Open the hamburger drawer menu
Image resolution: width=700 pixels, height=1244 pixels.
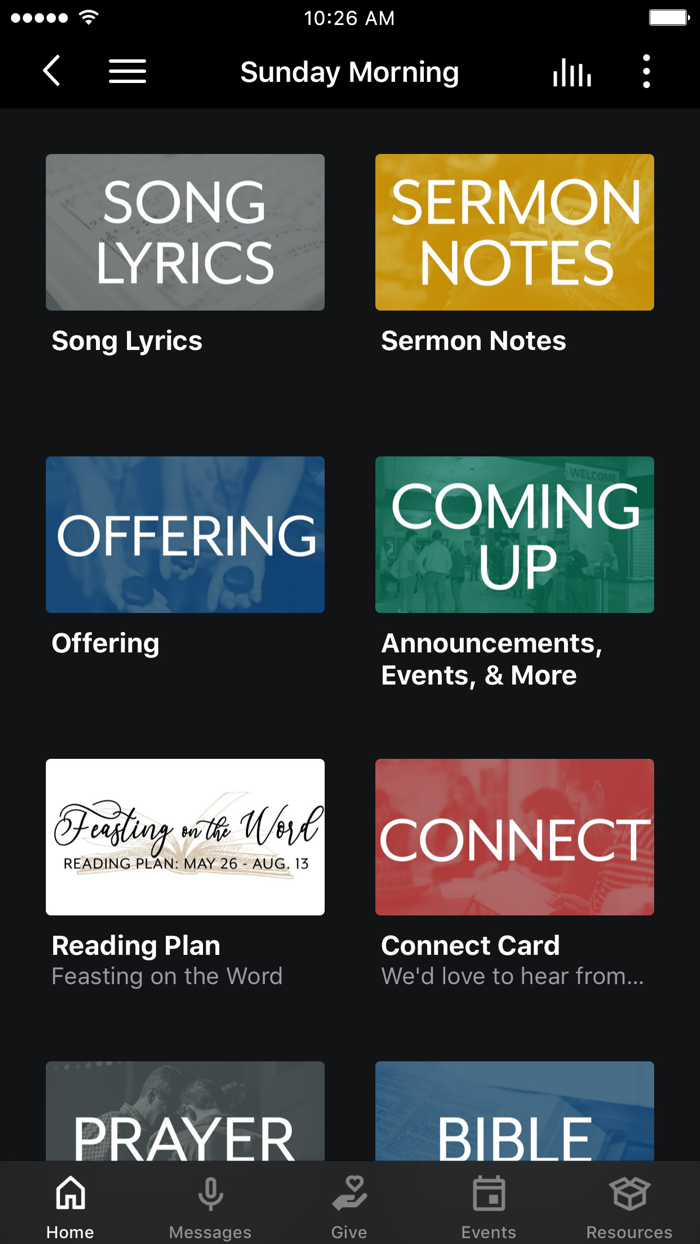(127, 71)
